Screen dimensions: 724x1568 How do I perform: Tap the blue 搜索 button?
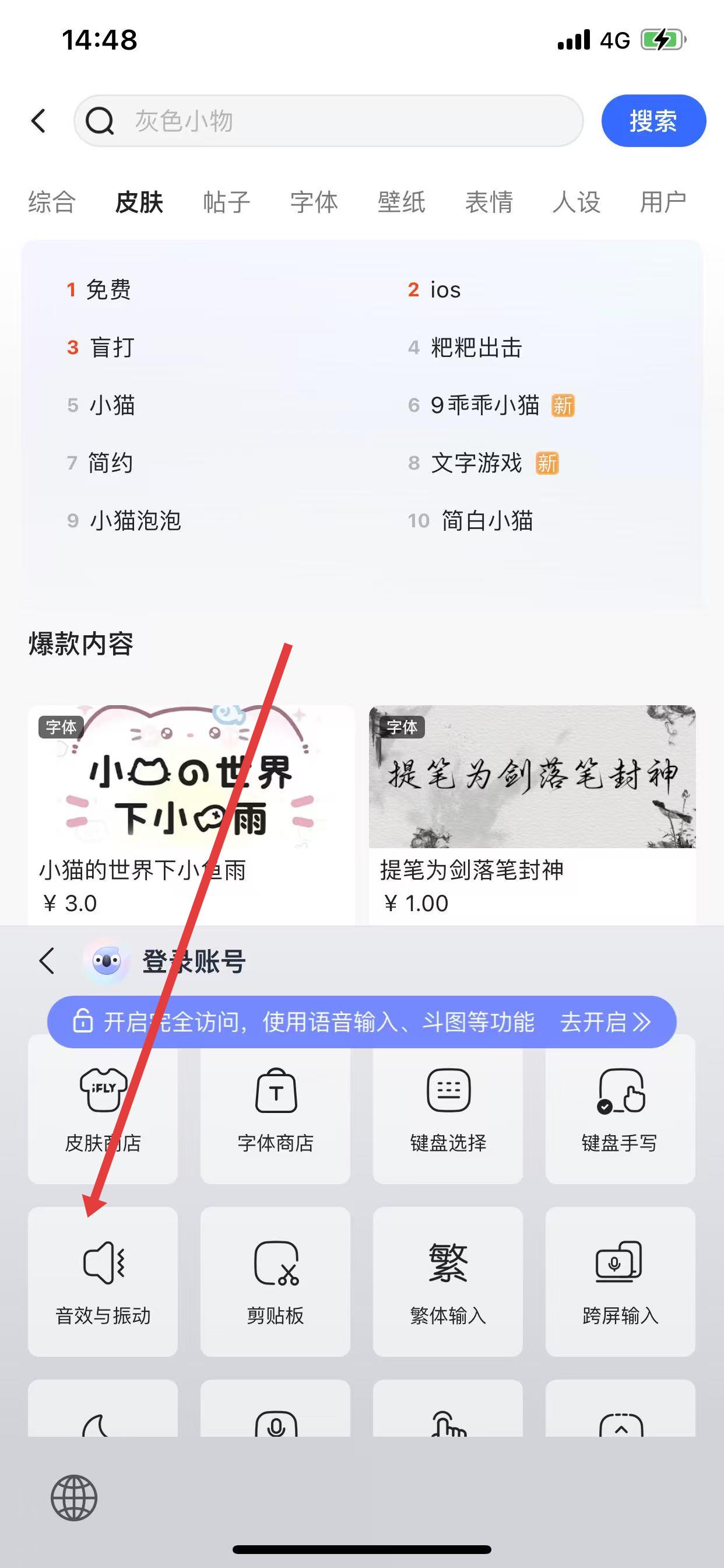coord(653,121)
